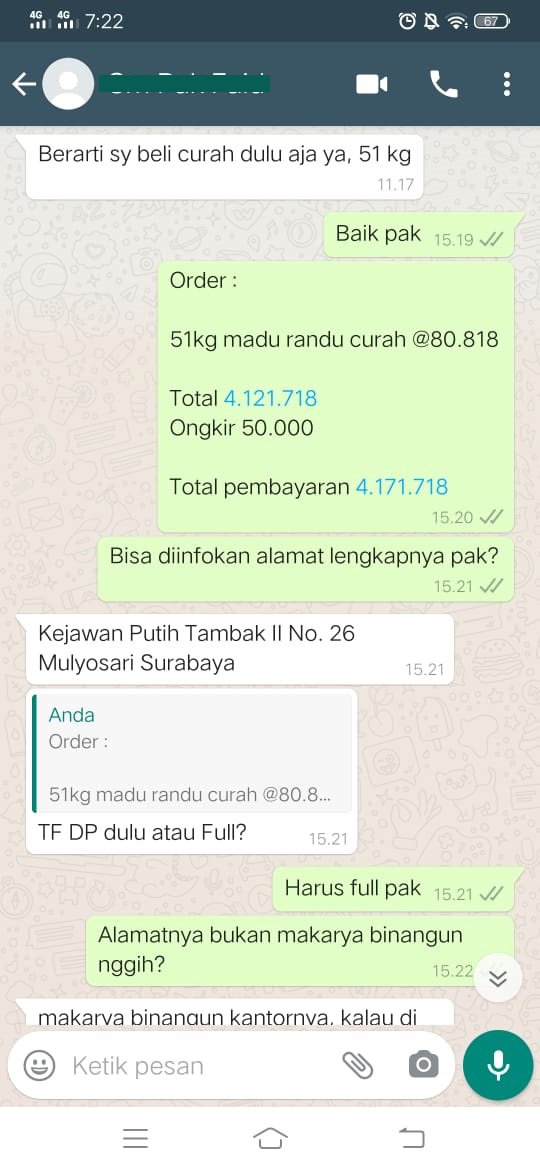Open recent apps from the navigation bar
Image resolution: width=540 pixels, height=1170 pixels.
click(135, 1138)
